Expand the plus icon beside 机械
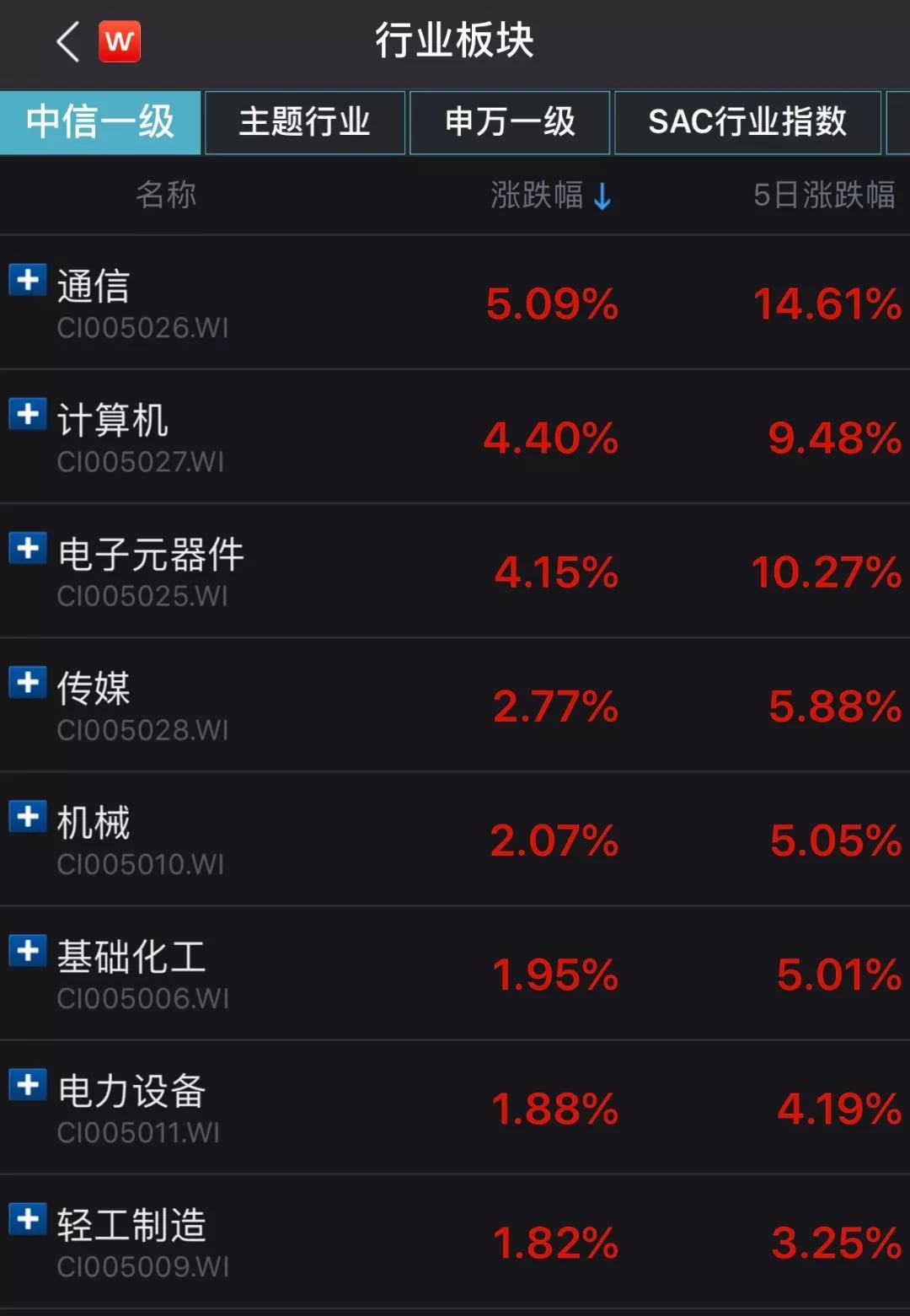 (x=28, y=816)
